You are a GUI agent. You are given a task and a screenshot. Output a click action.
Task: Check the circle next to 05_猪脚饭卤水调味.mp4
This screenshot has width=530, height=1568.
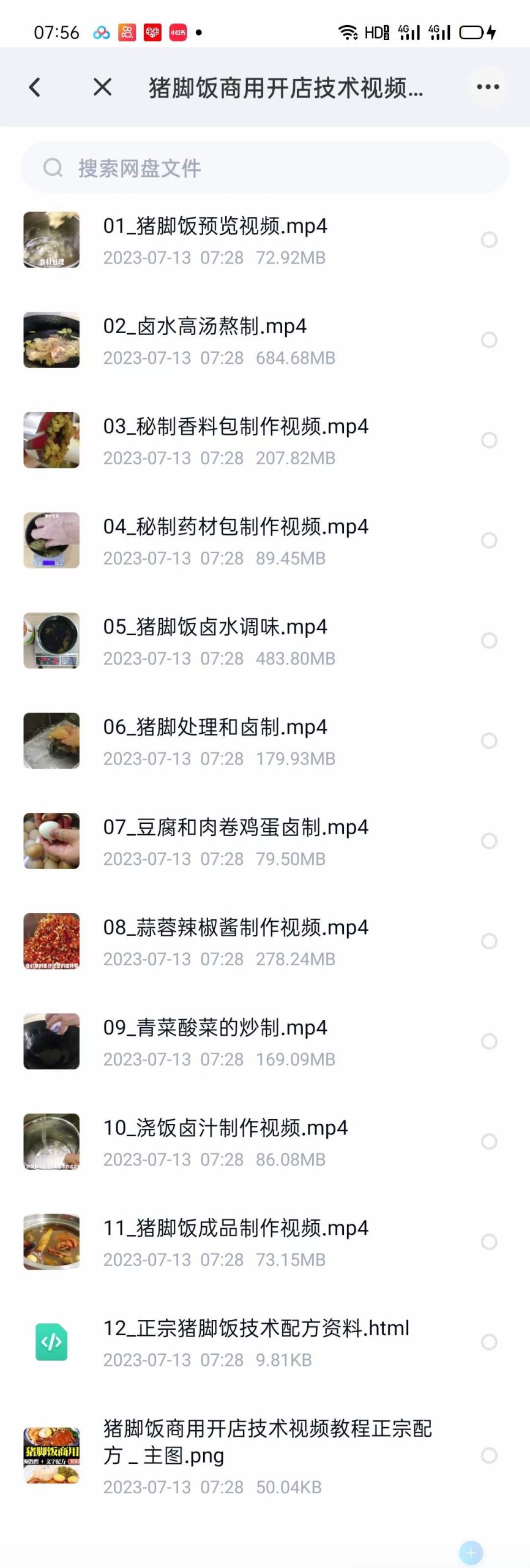coord(488,641)
